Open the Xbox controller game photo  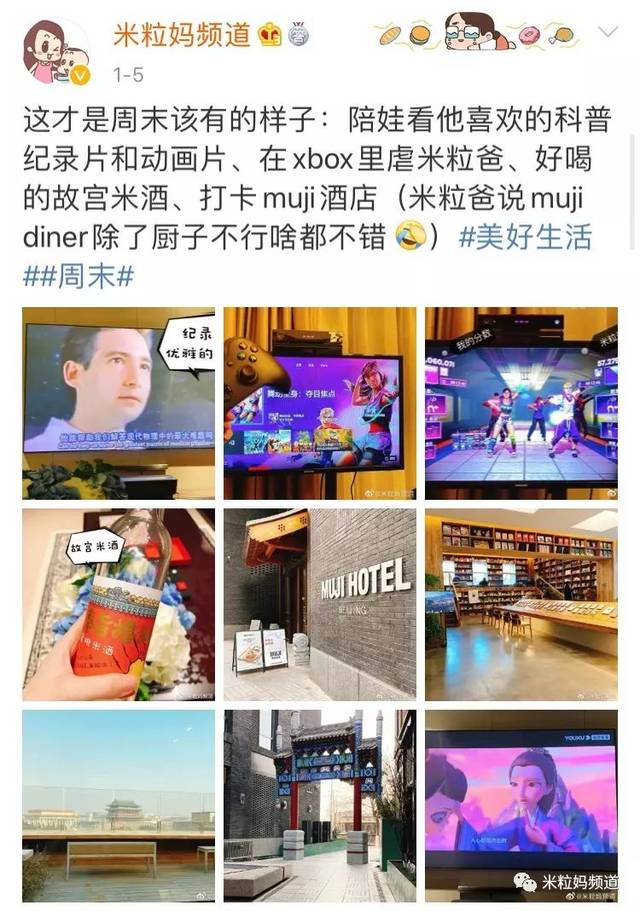[319, 403]
